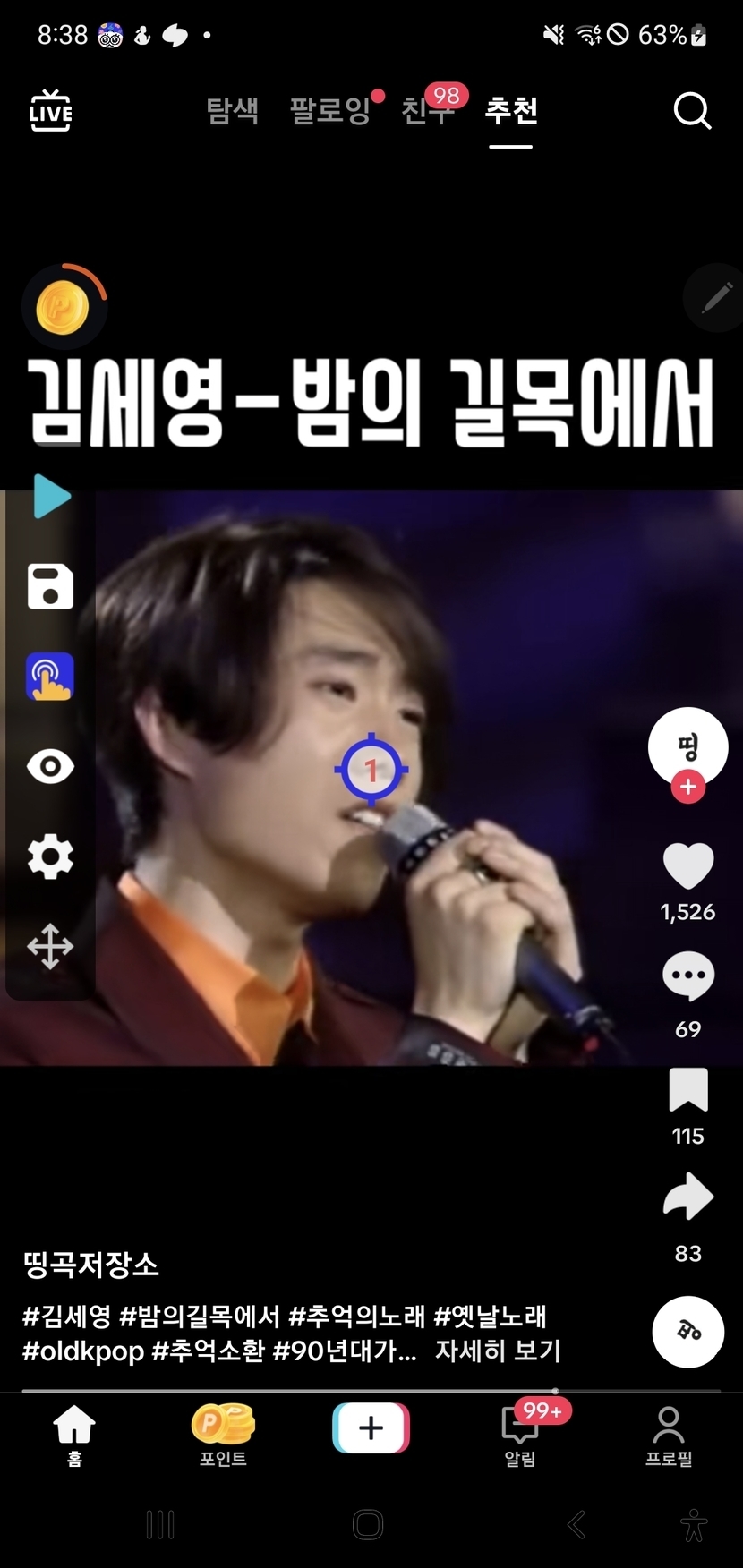Open the search magnifier
The width and height of the screenshot is (743, 1568).
click(x=691, y=111)
